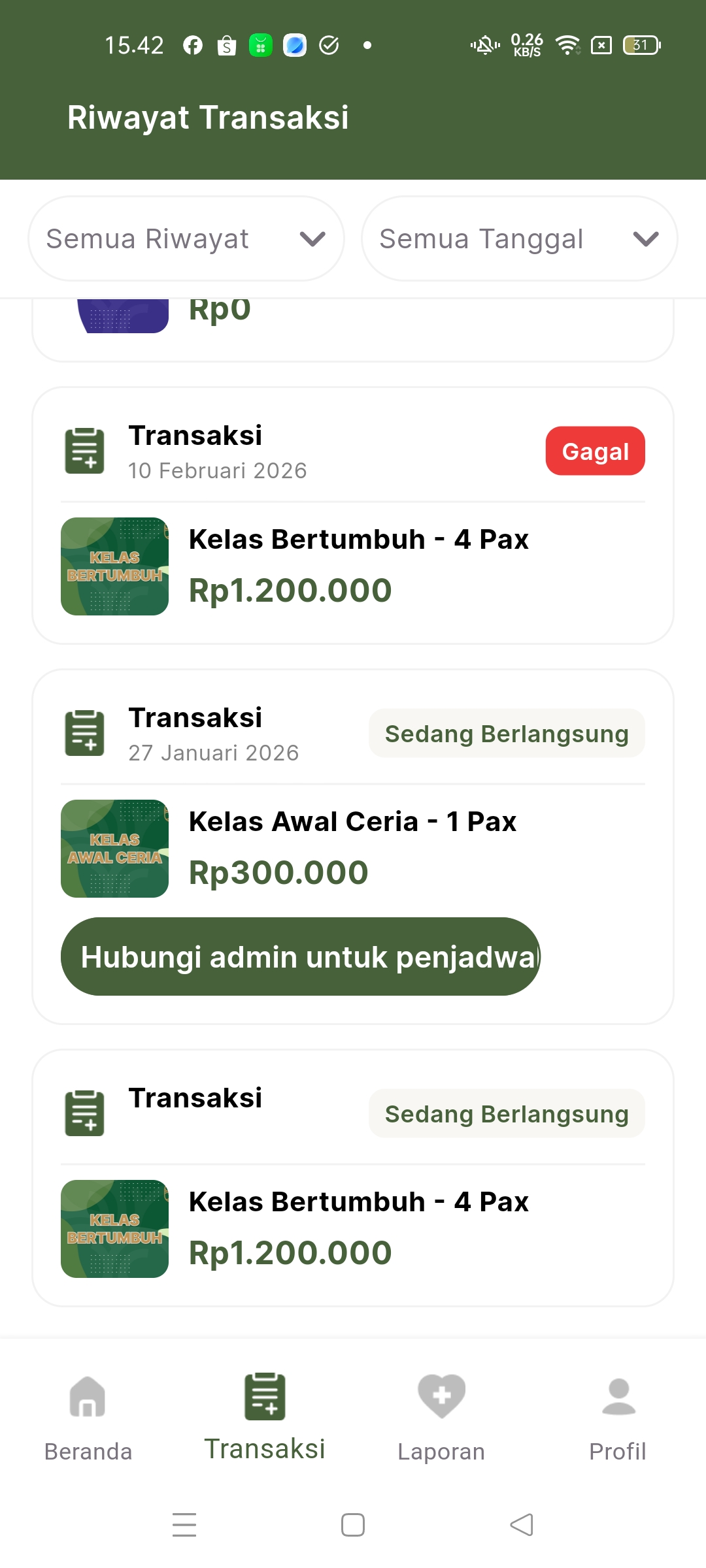This screenshot has height=1568, width=706.
Task: Open the Semua Tanggal date filter
Action: (519, 239)
